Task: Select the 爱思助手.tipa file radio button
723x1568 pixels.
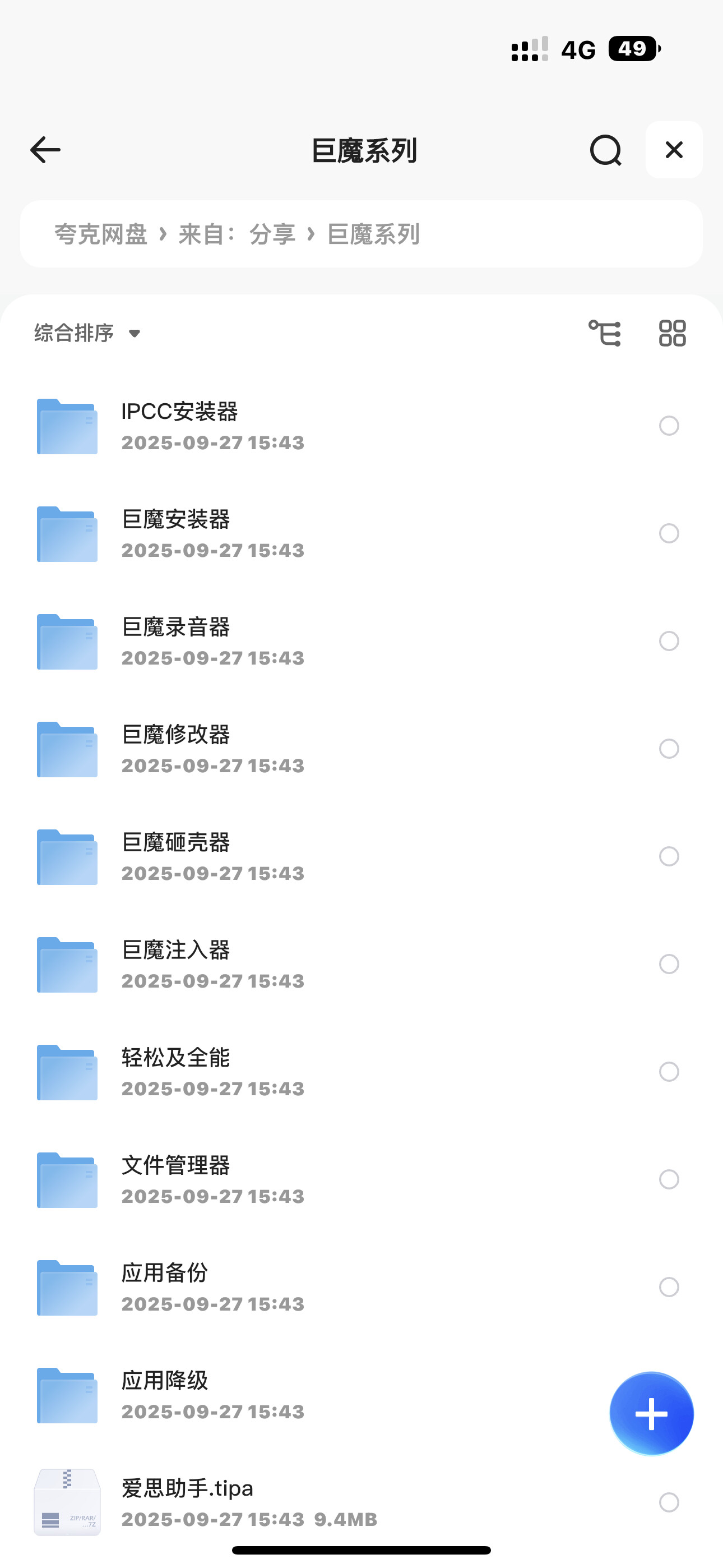Action: click(x=669, y=1502)
